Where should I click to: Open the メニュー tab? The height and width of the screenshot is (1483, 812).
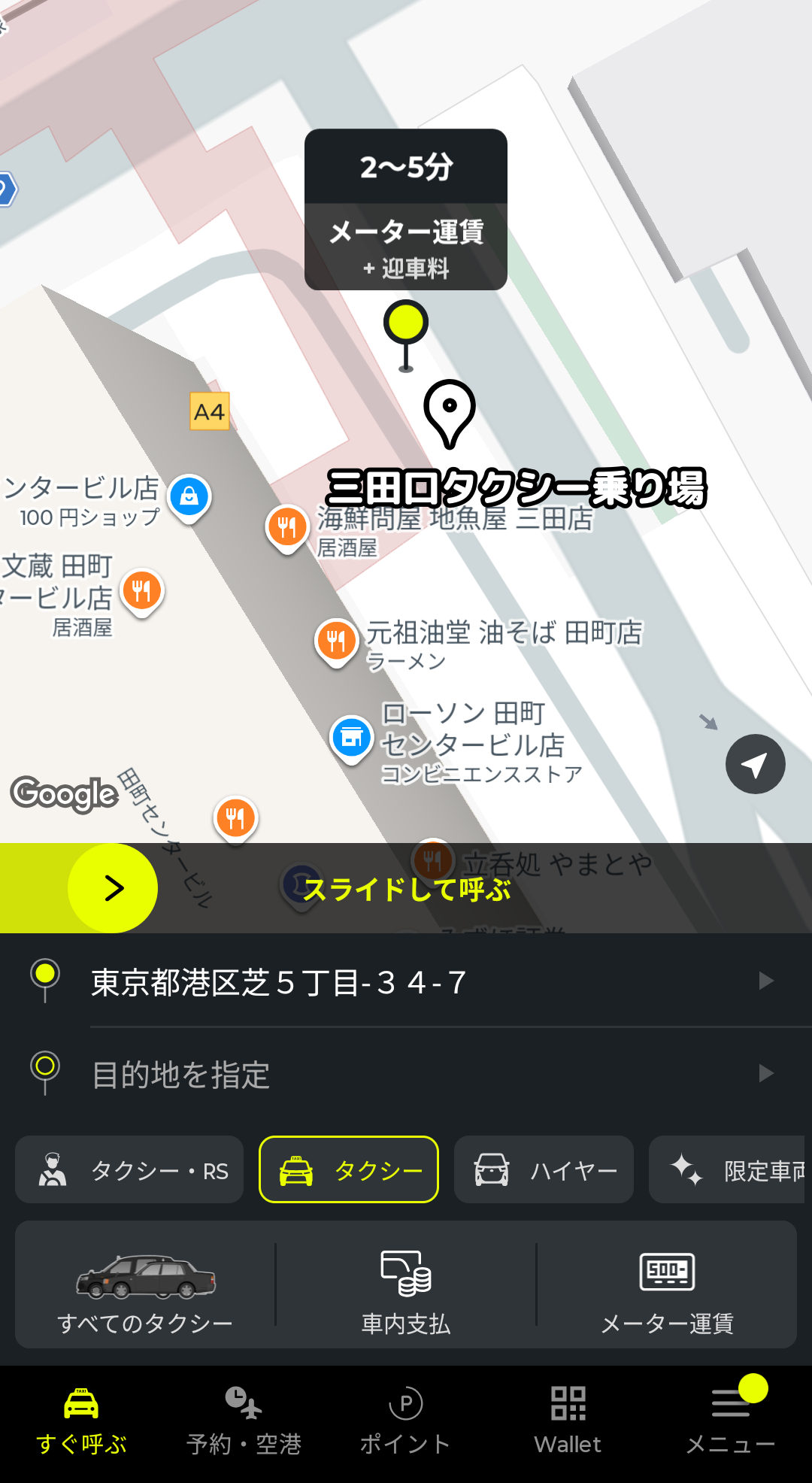click(730, 1423)
